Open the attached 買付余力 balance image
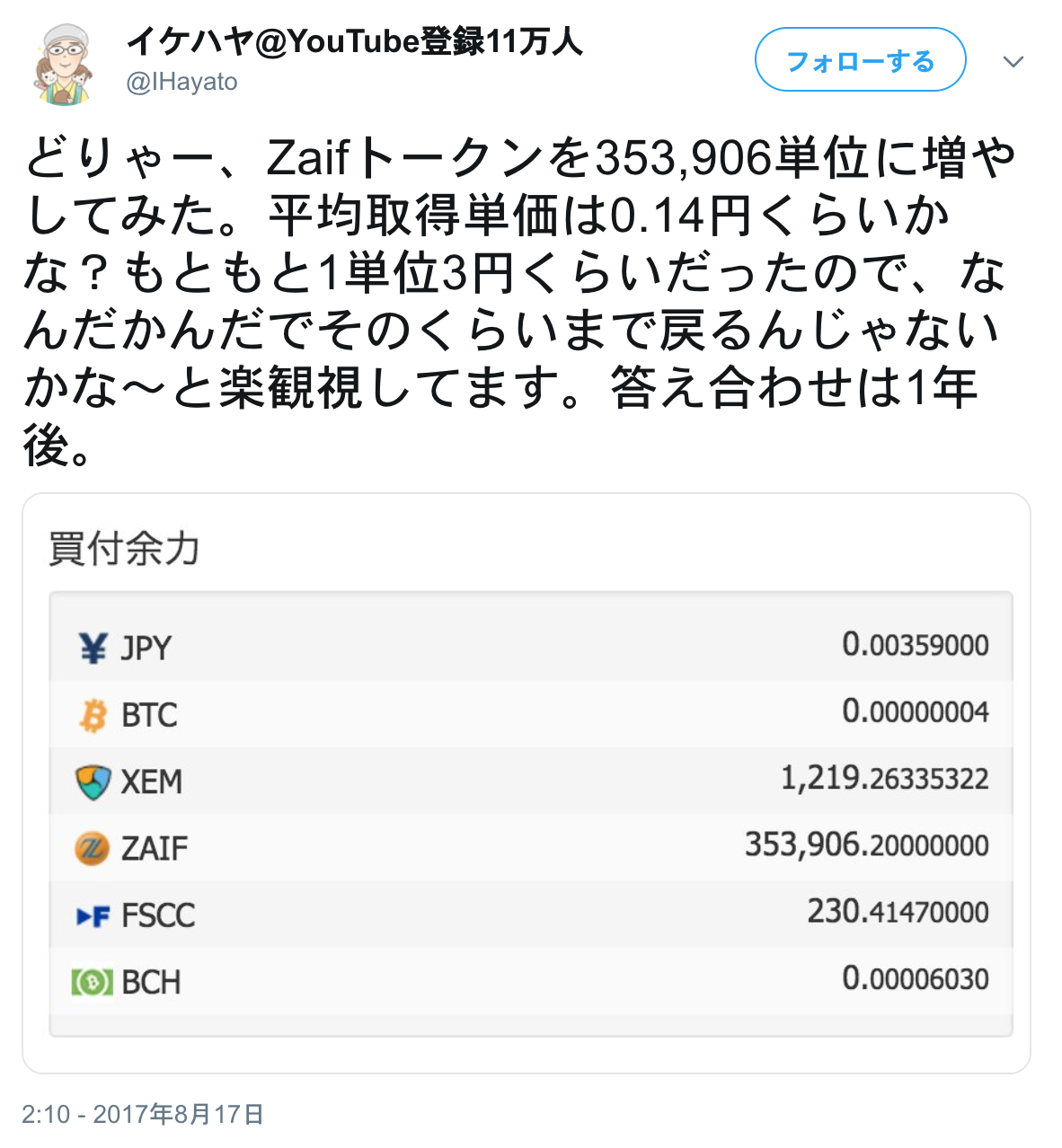Viewport: 1062px width, 1148px height. coord(527,782)
